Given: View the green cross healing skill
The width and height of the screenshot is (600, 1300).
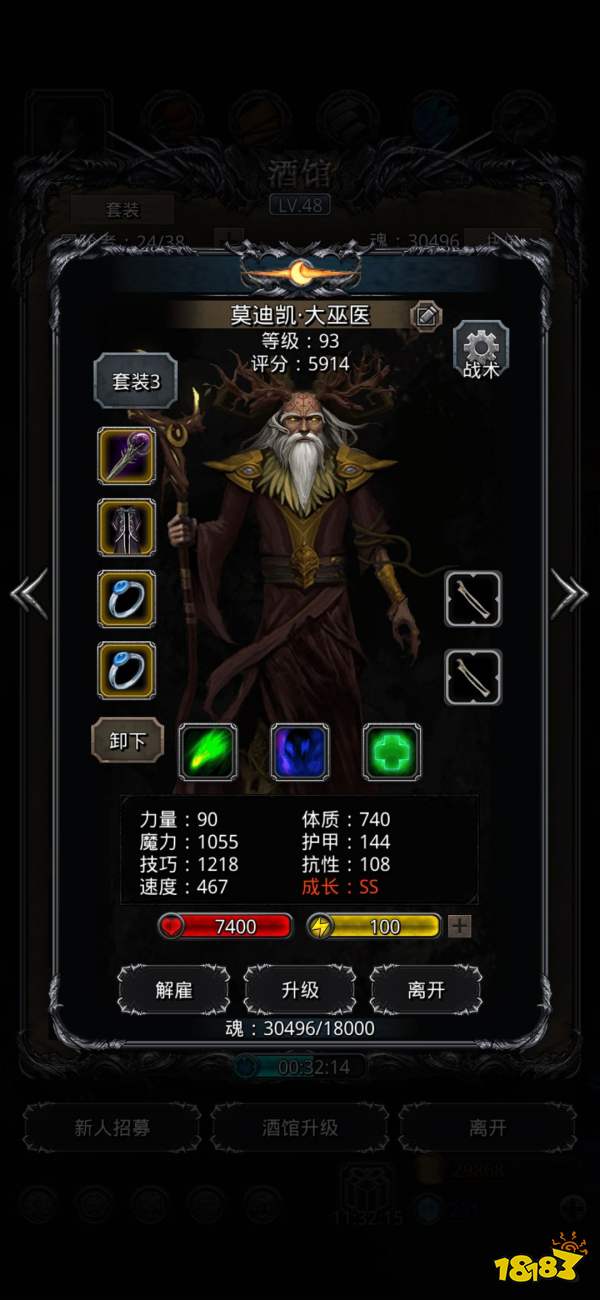Looking at the screenshot, I should pyautogui.click(x=391, y=752).
